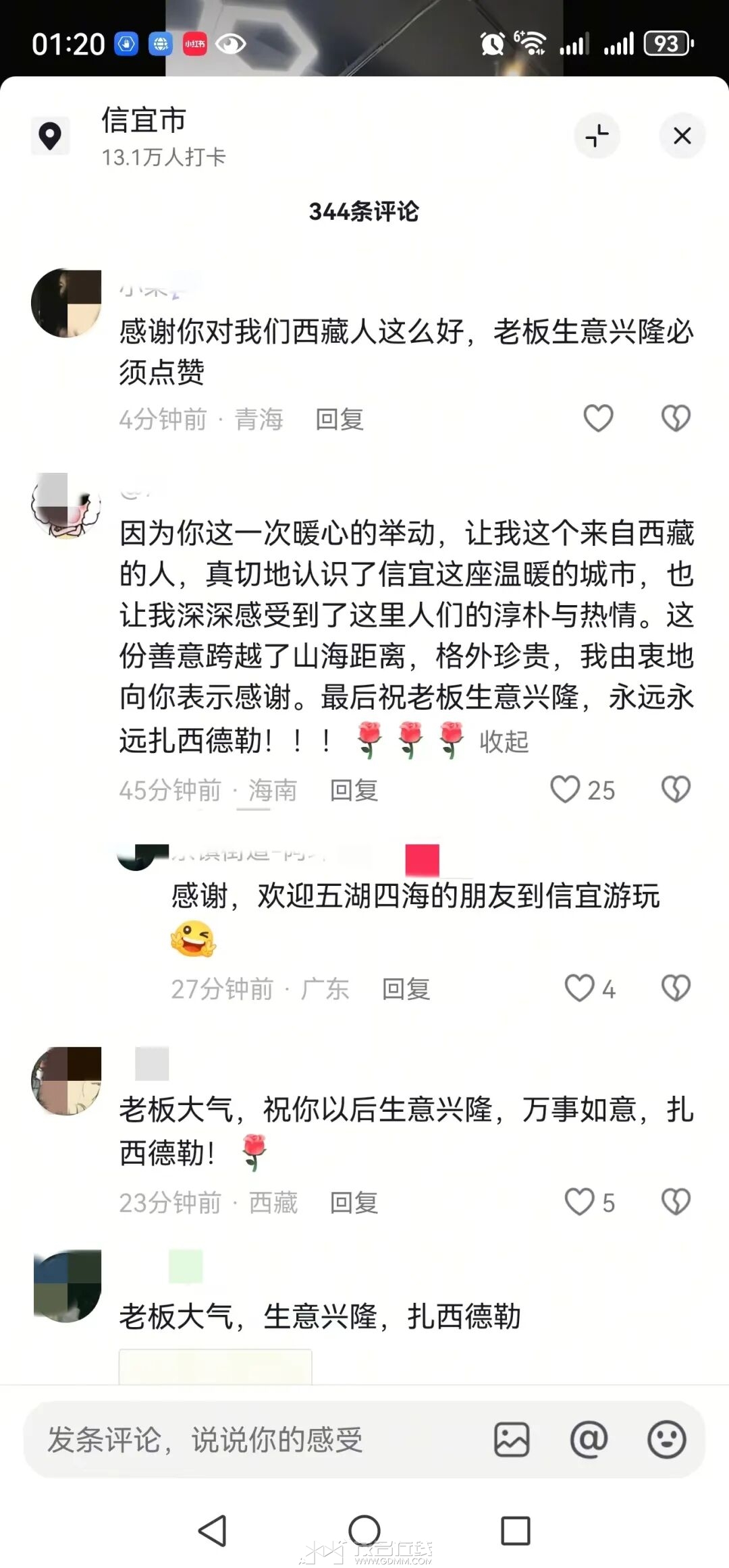Like the 45分钟前 海南 comment
Viewport: 729px width, 1568px height.
tap(566, 789)
